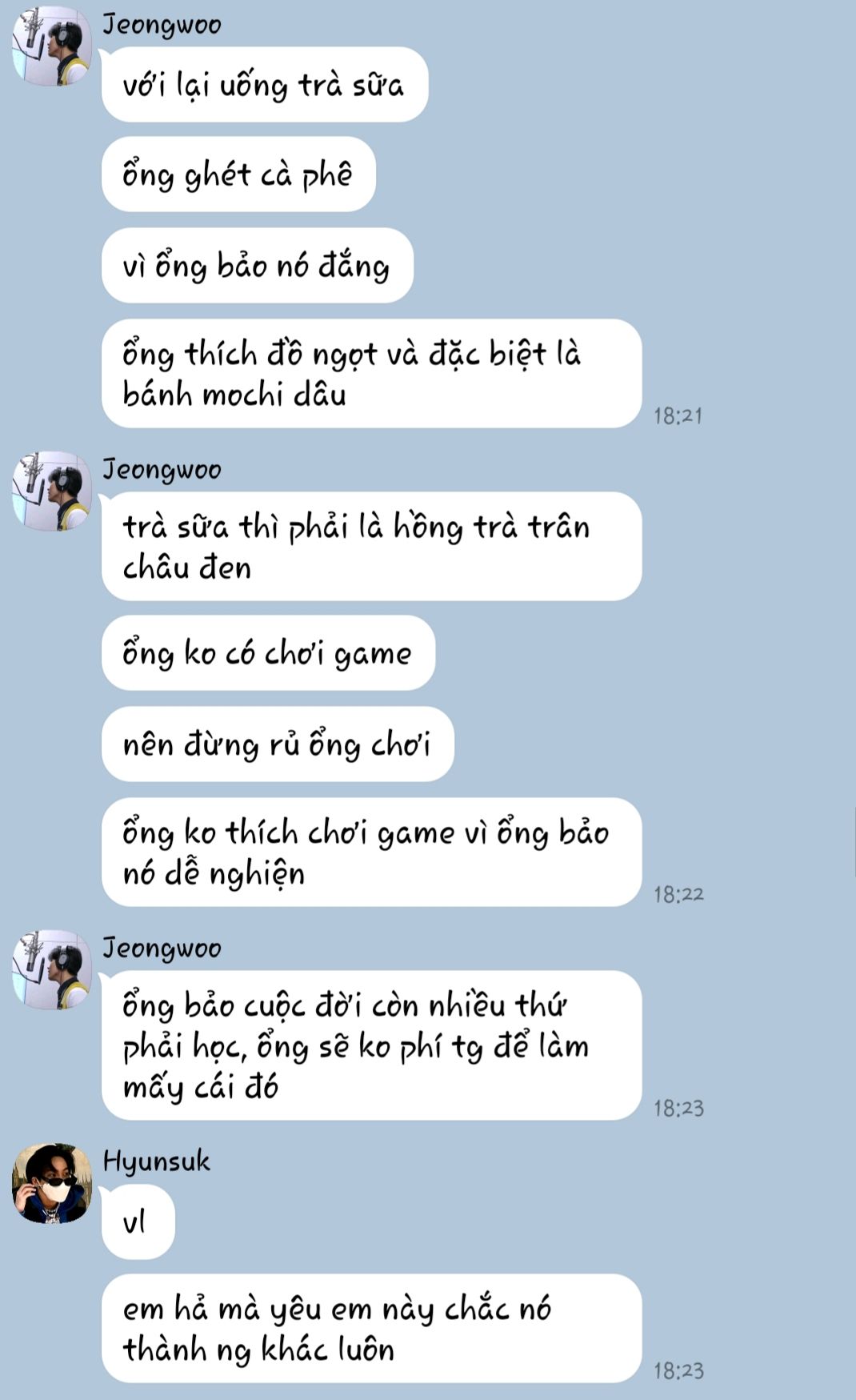View Jeongwoo's avatar beside "trà sữa thì phải là" message
Viewport: 856px width, 1400px height.
(x=52, y=491)
